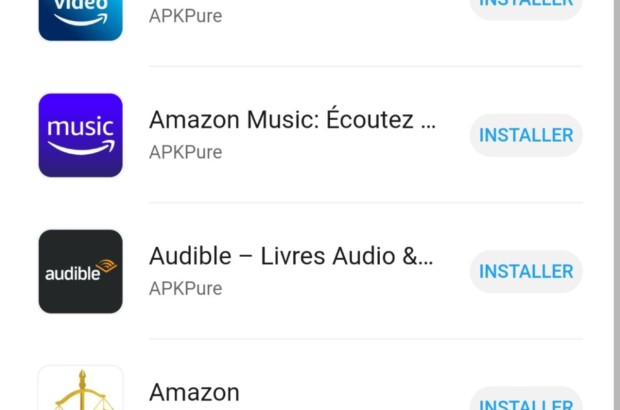This screenshot has height=410, width=620.
Task: Install Amazon Music app
Action: tap(526, 135)
